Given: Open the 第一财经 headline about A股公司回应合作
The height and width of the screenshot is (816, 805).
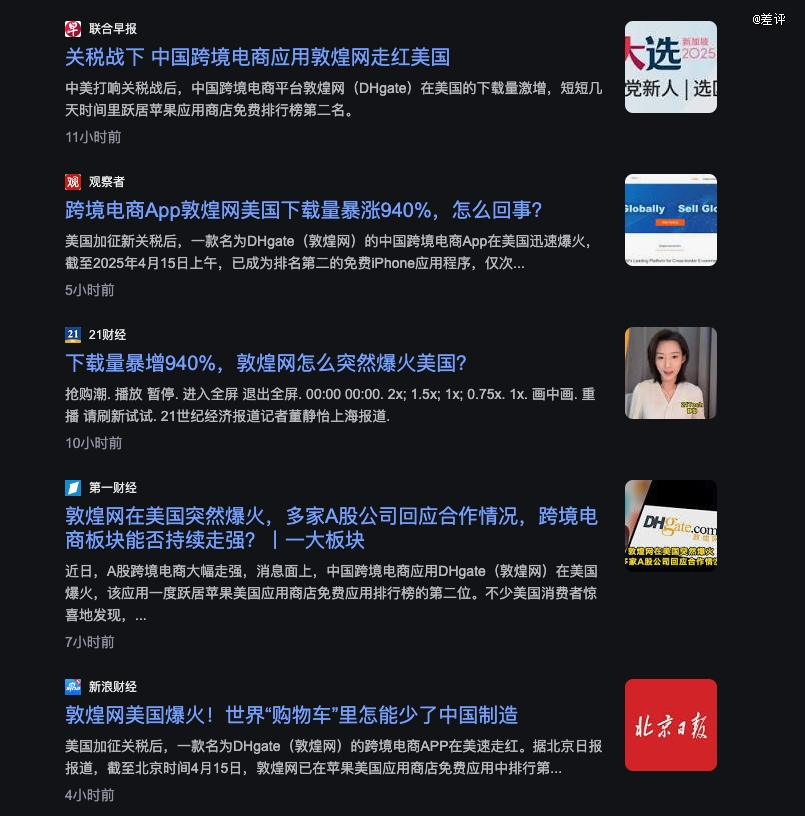Looking at the screenshot, I should point(331,528).
